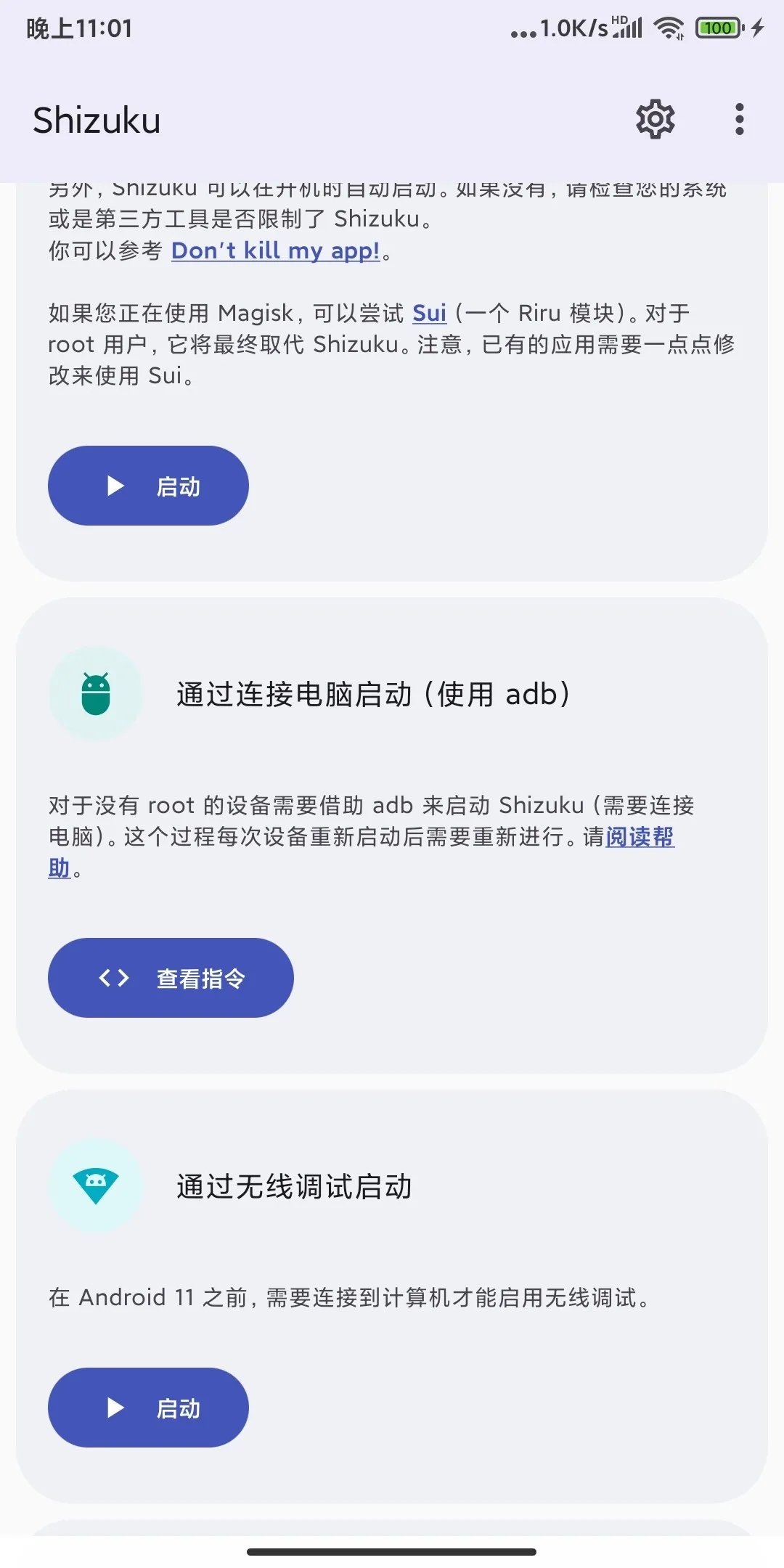
Task: Open the Don't kill my app! link
Action: tap(275, 251)
